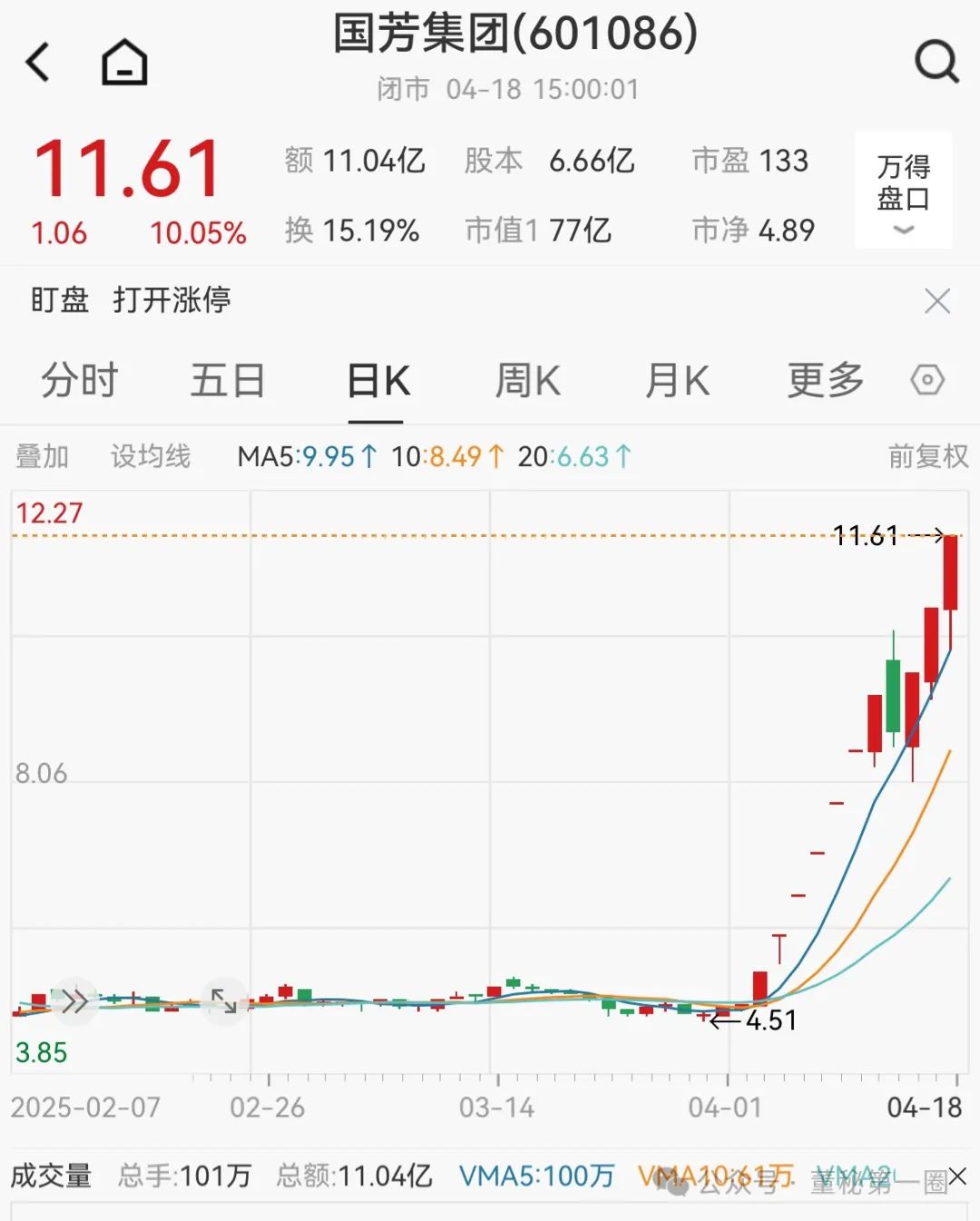Open the home page icon
Viewport: 980px width, 1221px height.
click(124, 63)
